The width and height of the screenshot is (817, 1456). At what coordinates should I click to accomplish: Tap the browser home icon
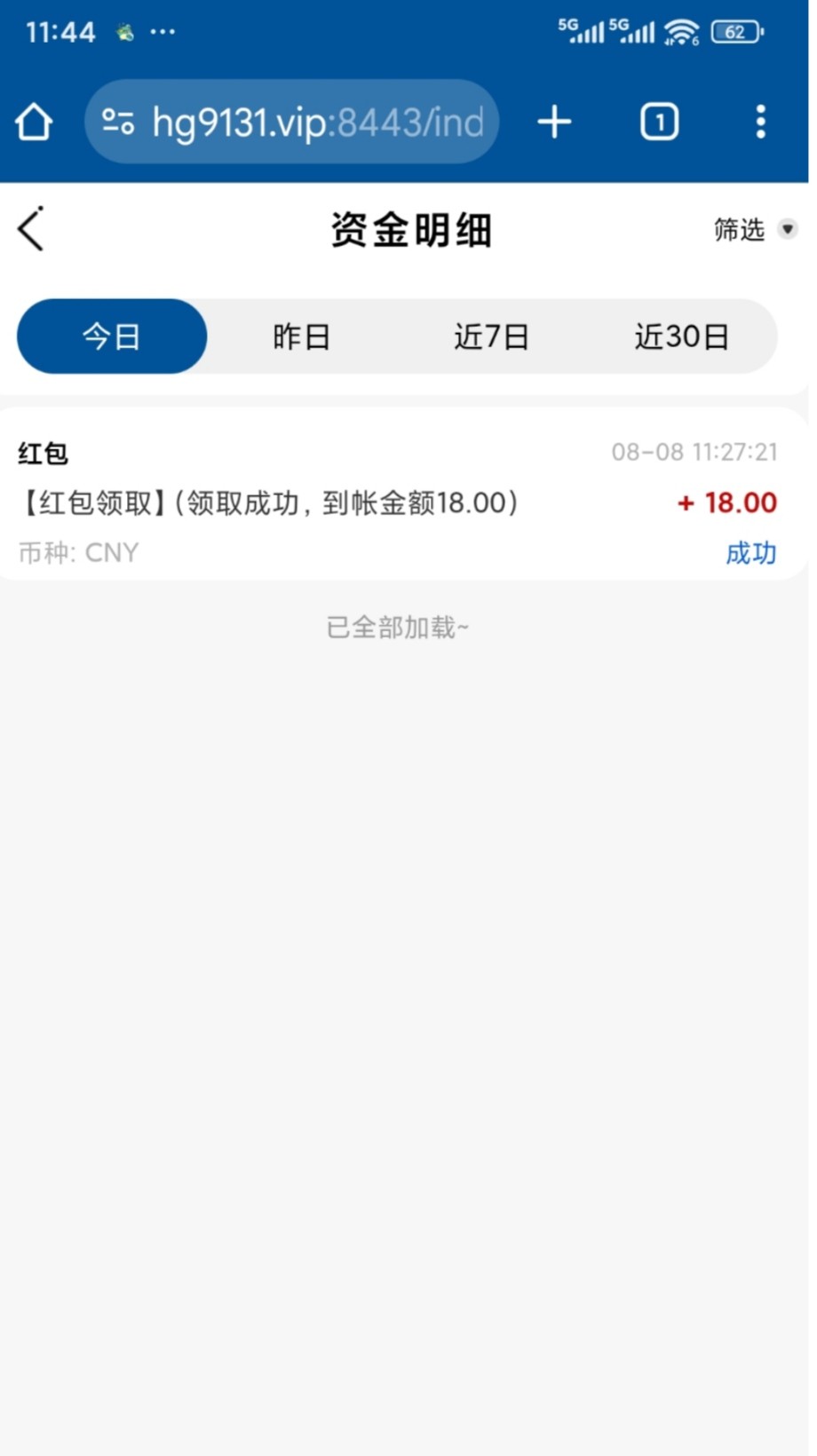click(35, 122)
